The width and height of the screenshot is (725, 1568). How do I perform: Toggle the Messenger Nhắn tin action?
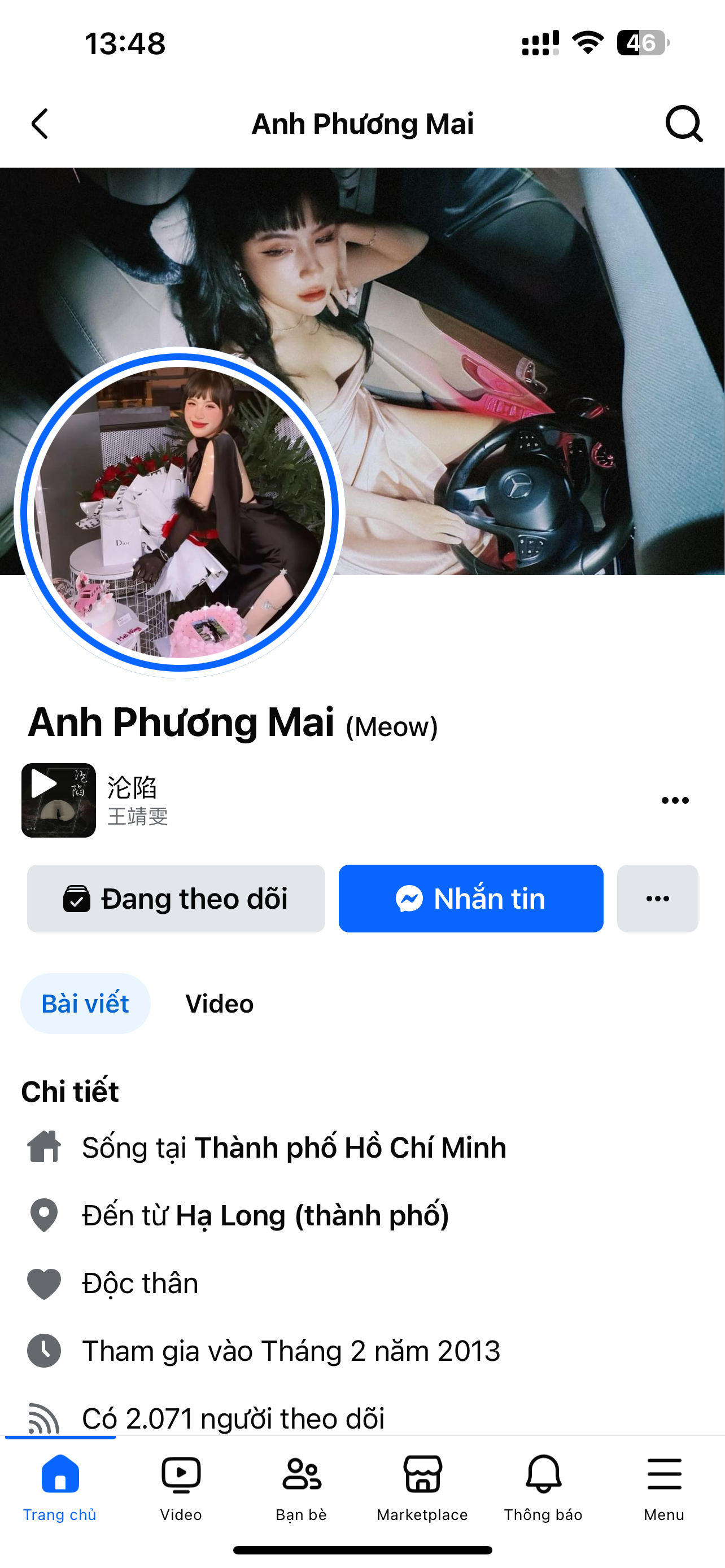coord(470,898)
